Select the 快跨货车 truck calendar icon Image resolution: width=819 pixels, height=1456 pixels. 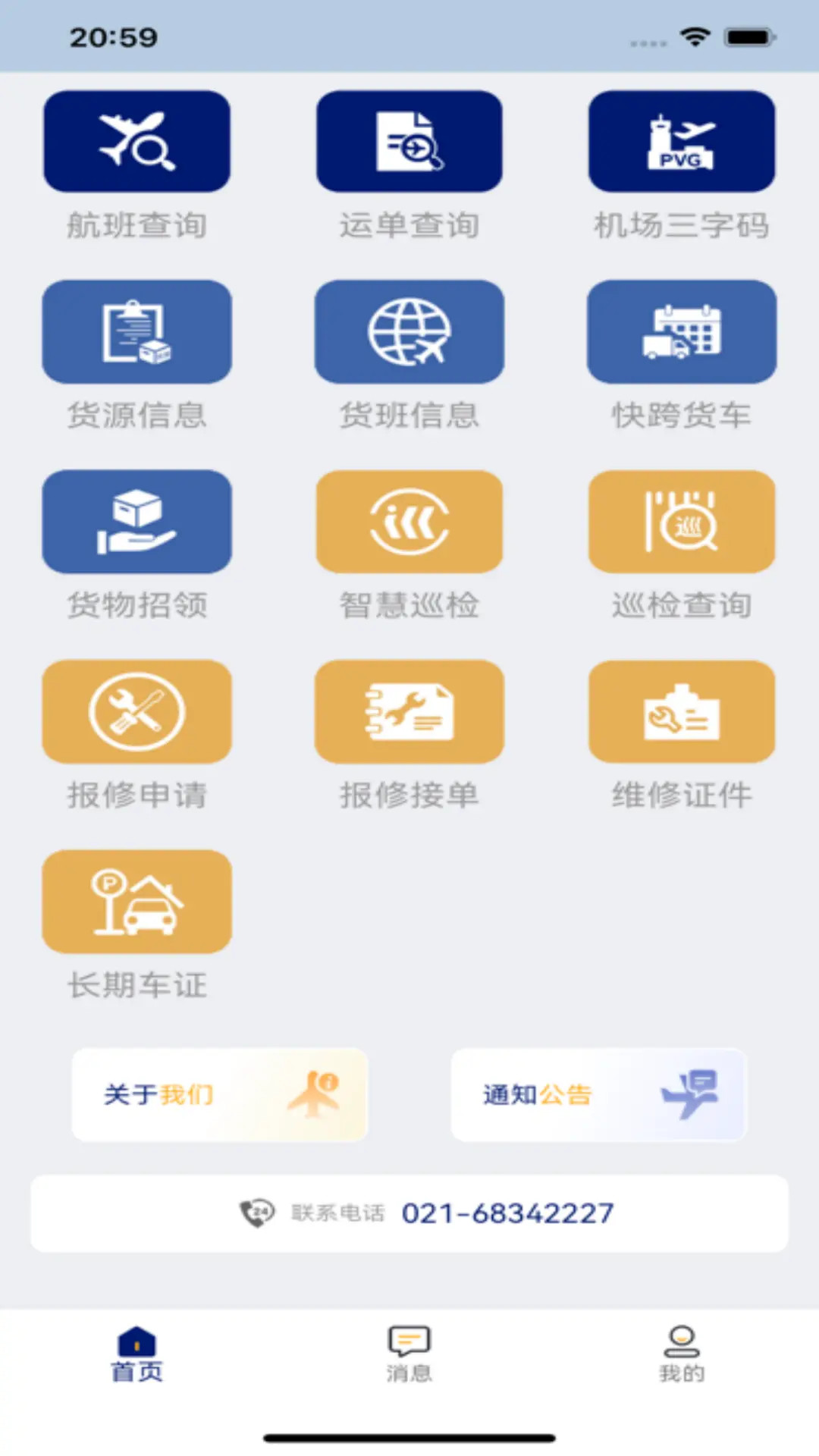click(681, 331)
